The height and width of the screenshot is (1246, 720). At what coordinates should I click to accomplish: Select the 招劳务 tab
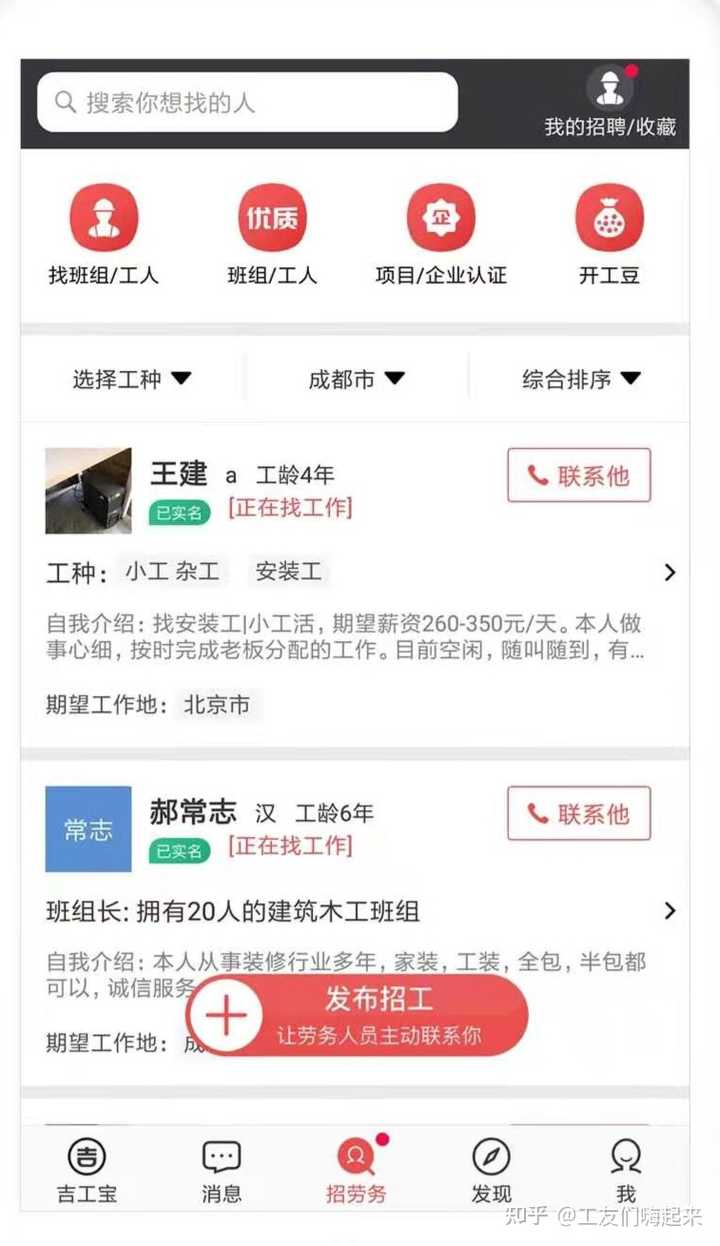point(356,1170)
